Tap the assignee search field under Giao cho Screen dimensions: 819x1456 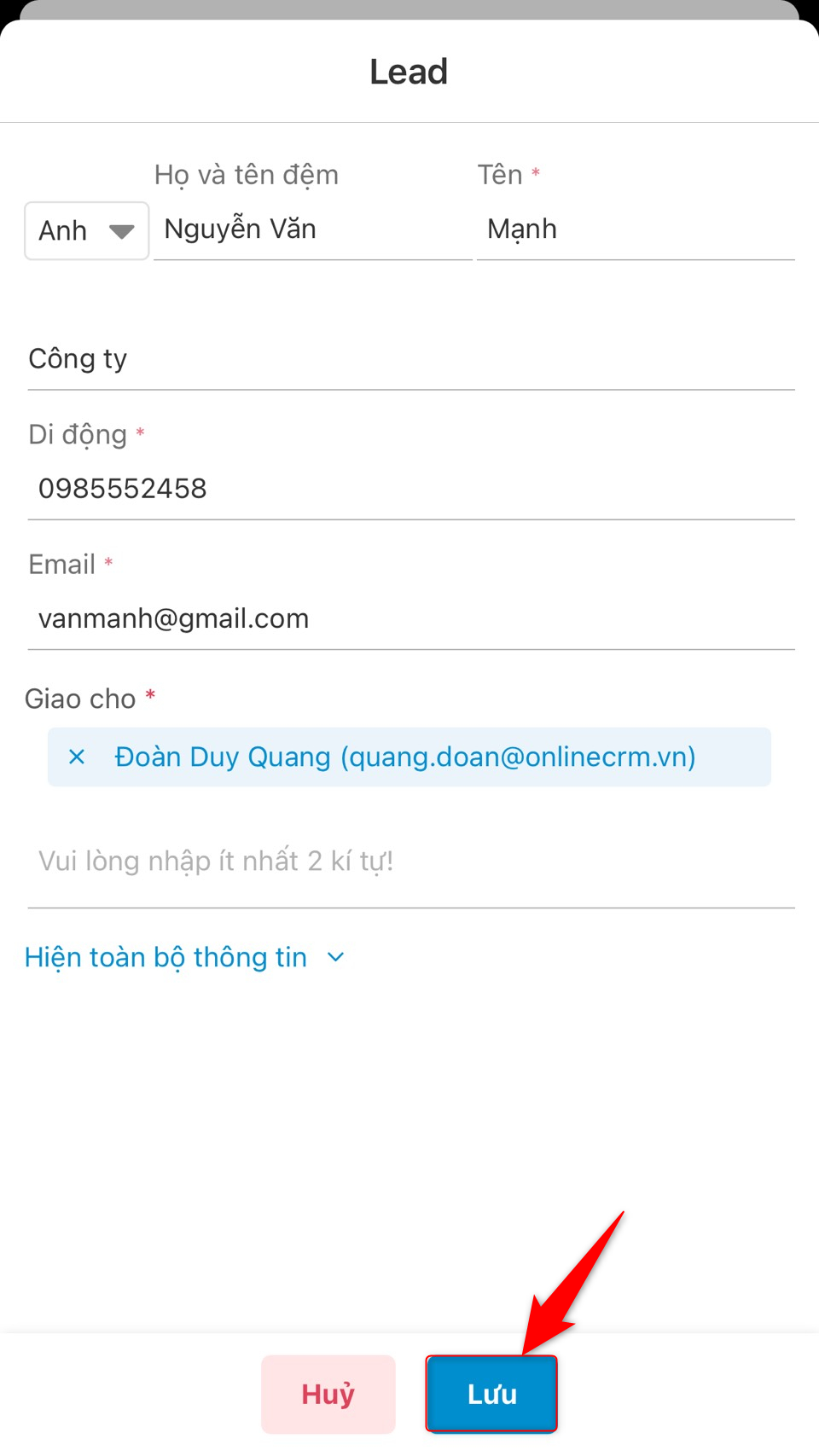tap(411, 861)
